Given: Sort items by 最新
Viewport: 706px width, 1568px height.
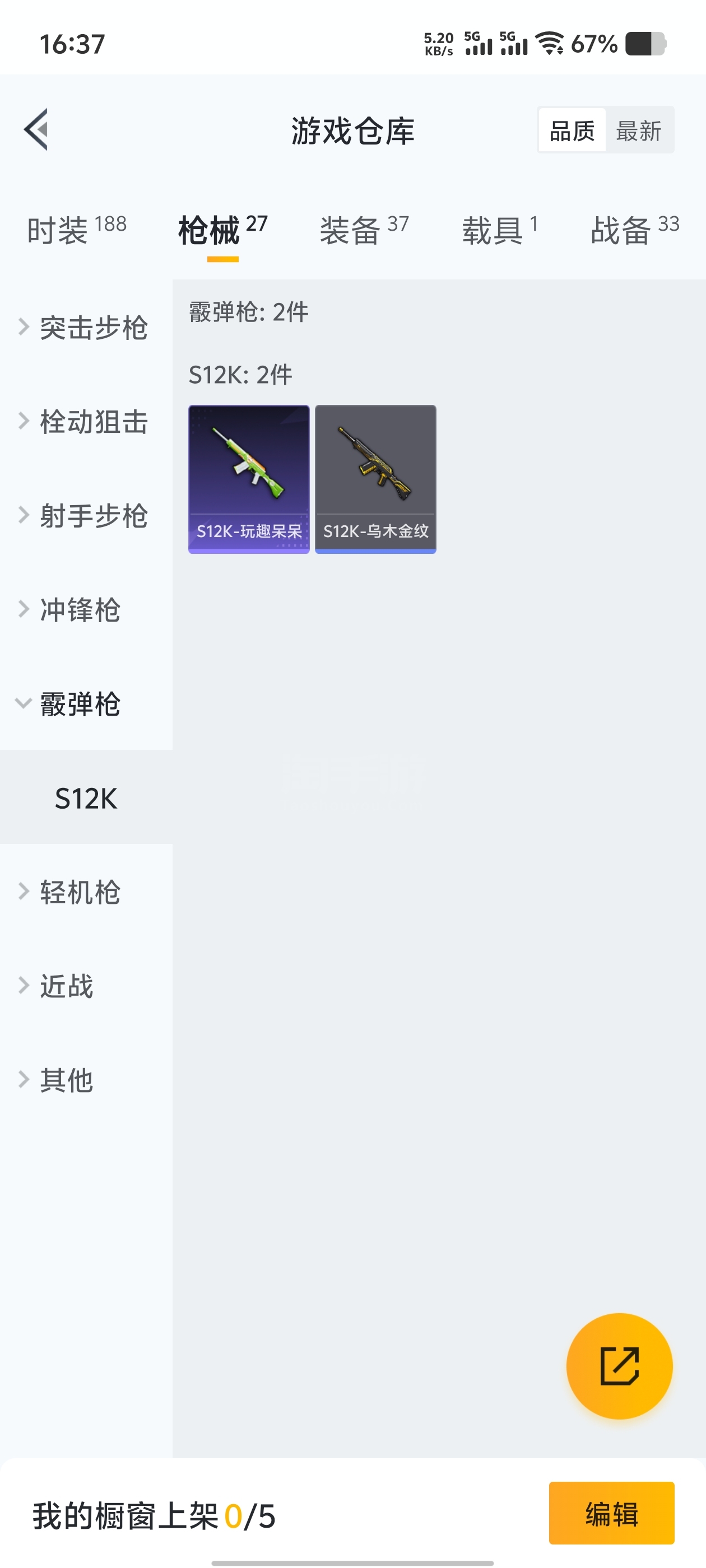Looking at the screenshot, I should [x=638, y=131].
